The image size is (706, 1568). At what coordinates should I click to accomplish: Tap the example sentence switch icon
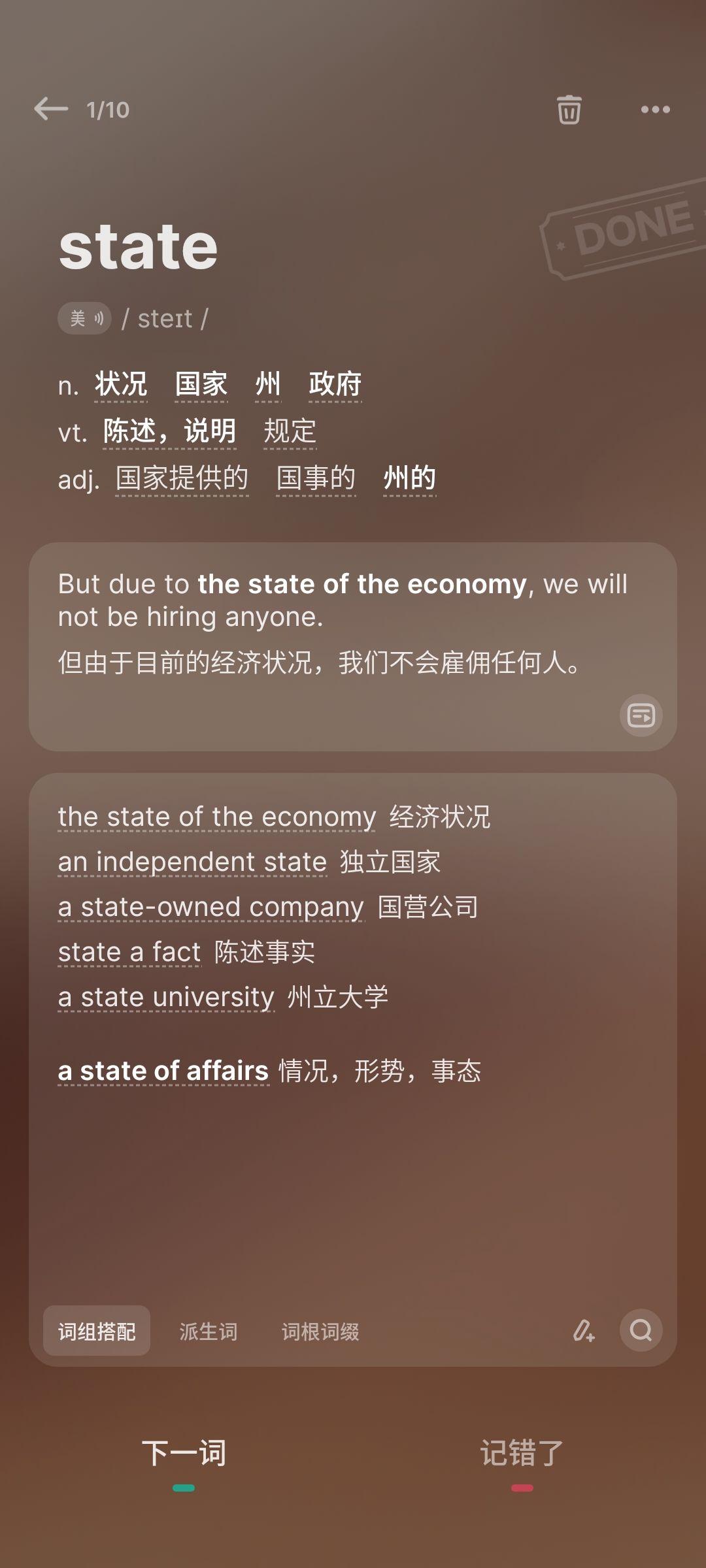pyautogui.click(x=641, y=715)
